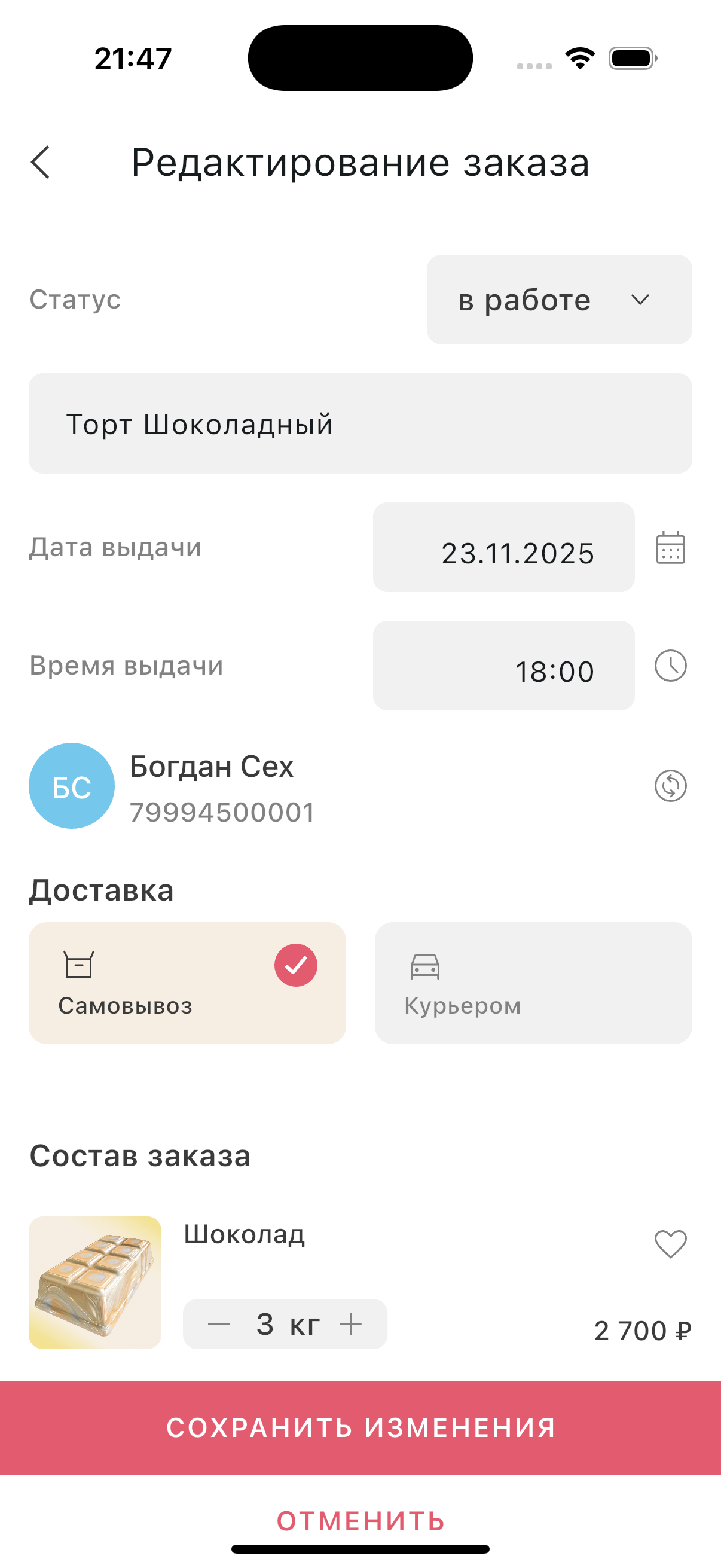This screenshot has width=721, height=1568.
Task: Tap the delivery date field 23.11.2025
Action: click(503, 547)
